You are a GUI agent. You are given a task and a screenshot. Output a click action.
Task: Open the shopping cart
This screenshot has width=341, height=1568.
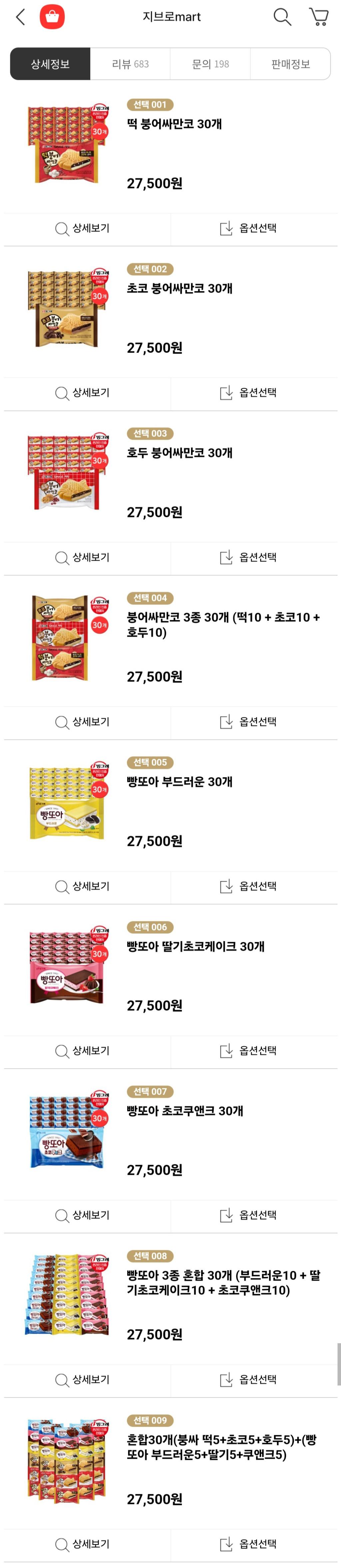[318, 17]
